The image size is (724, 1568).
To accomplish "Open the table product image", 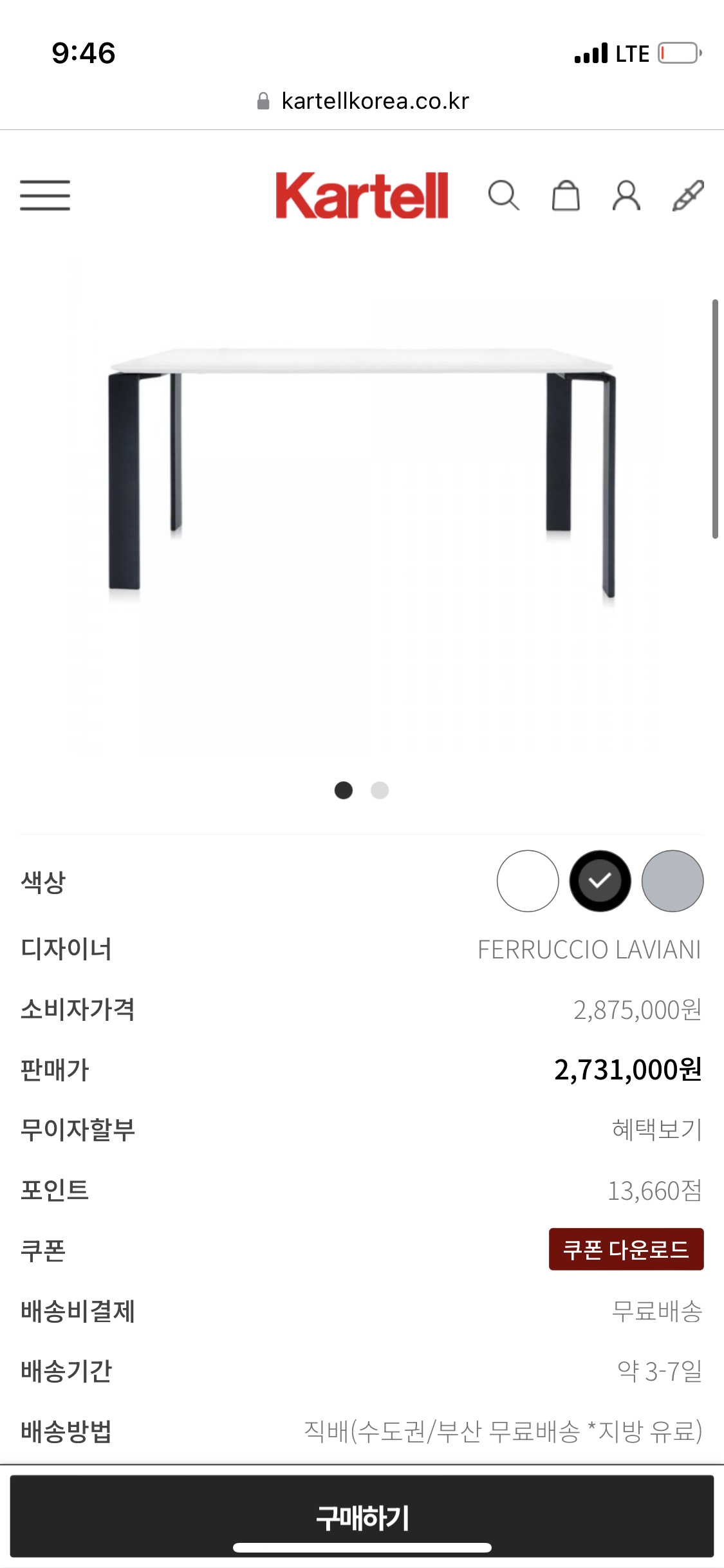I will point(362,476).
